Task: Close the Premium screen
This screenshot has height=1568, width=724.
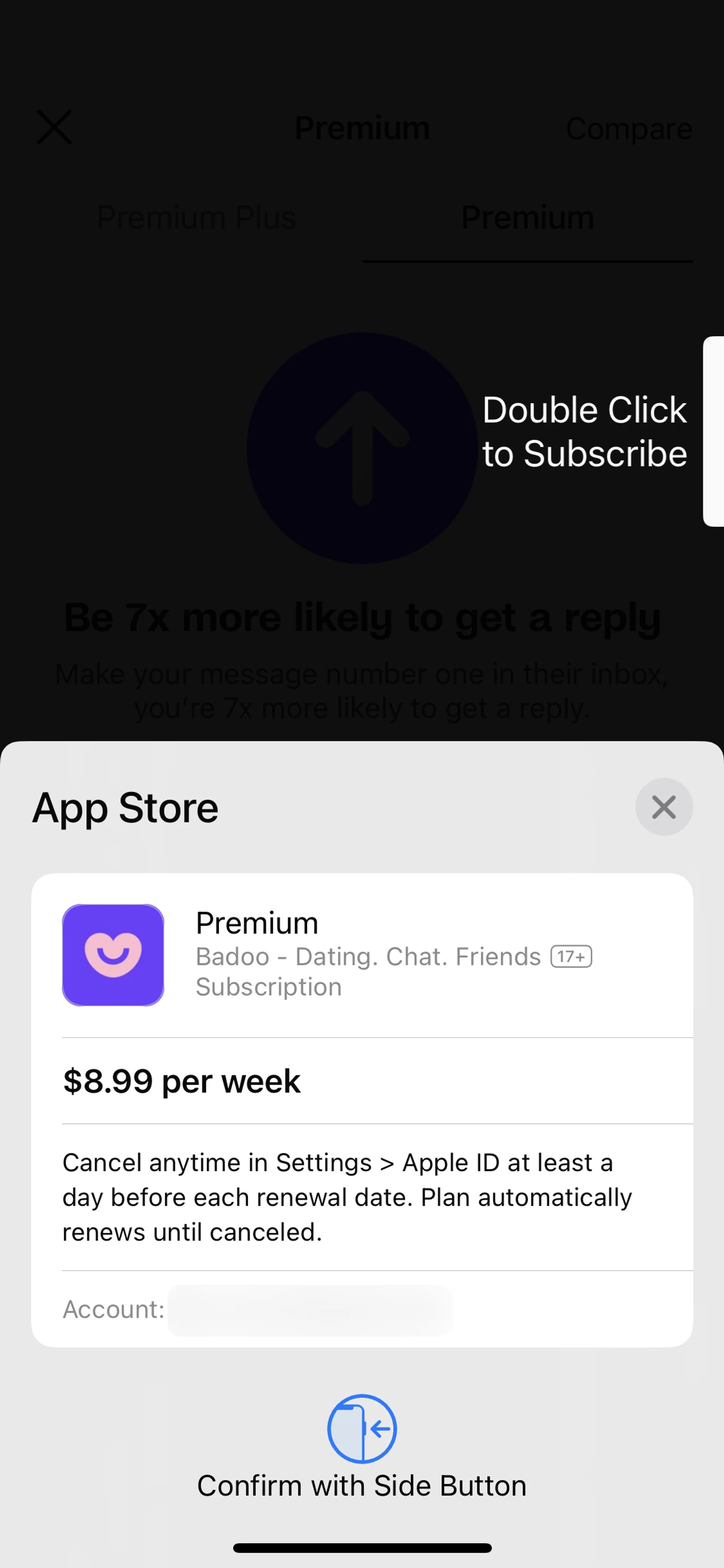Action: [55, 127]
